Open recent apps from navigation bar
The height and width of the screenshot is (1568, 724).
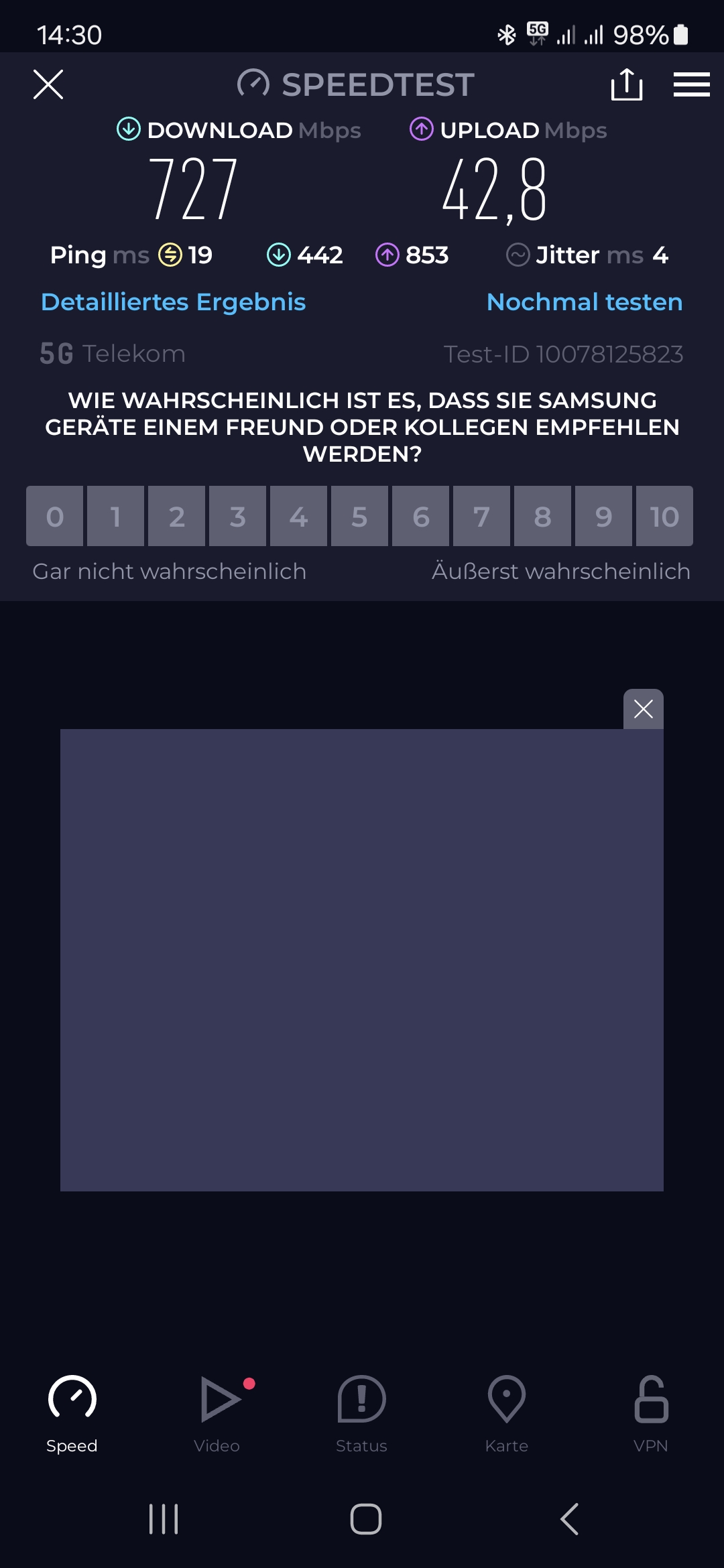[164, 1519]
